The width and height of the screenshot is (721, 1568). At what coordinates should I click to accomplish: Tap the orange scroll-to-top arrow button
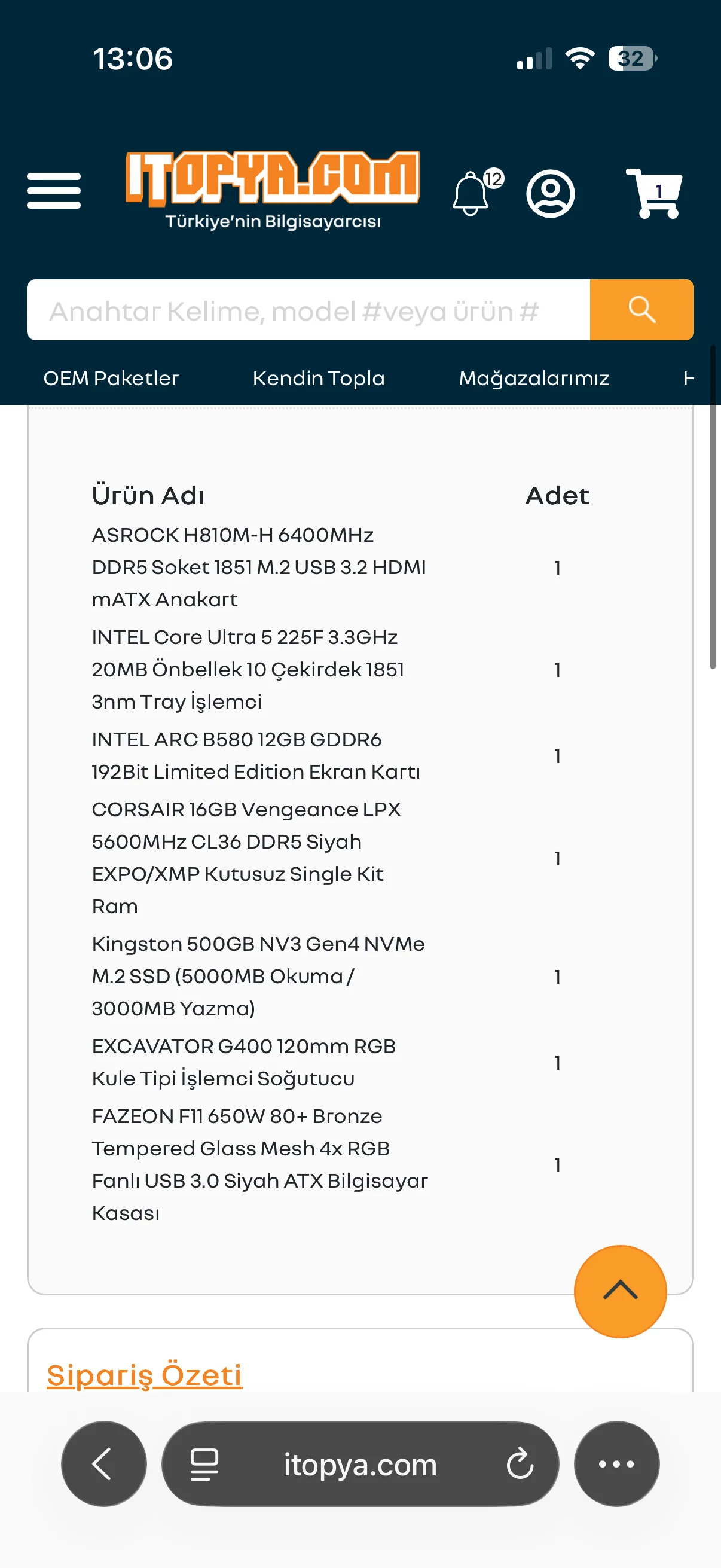[x=620, y=1291]
